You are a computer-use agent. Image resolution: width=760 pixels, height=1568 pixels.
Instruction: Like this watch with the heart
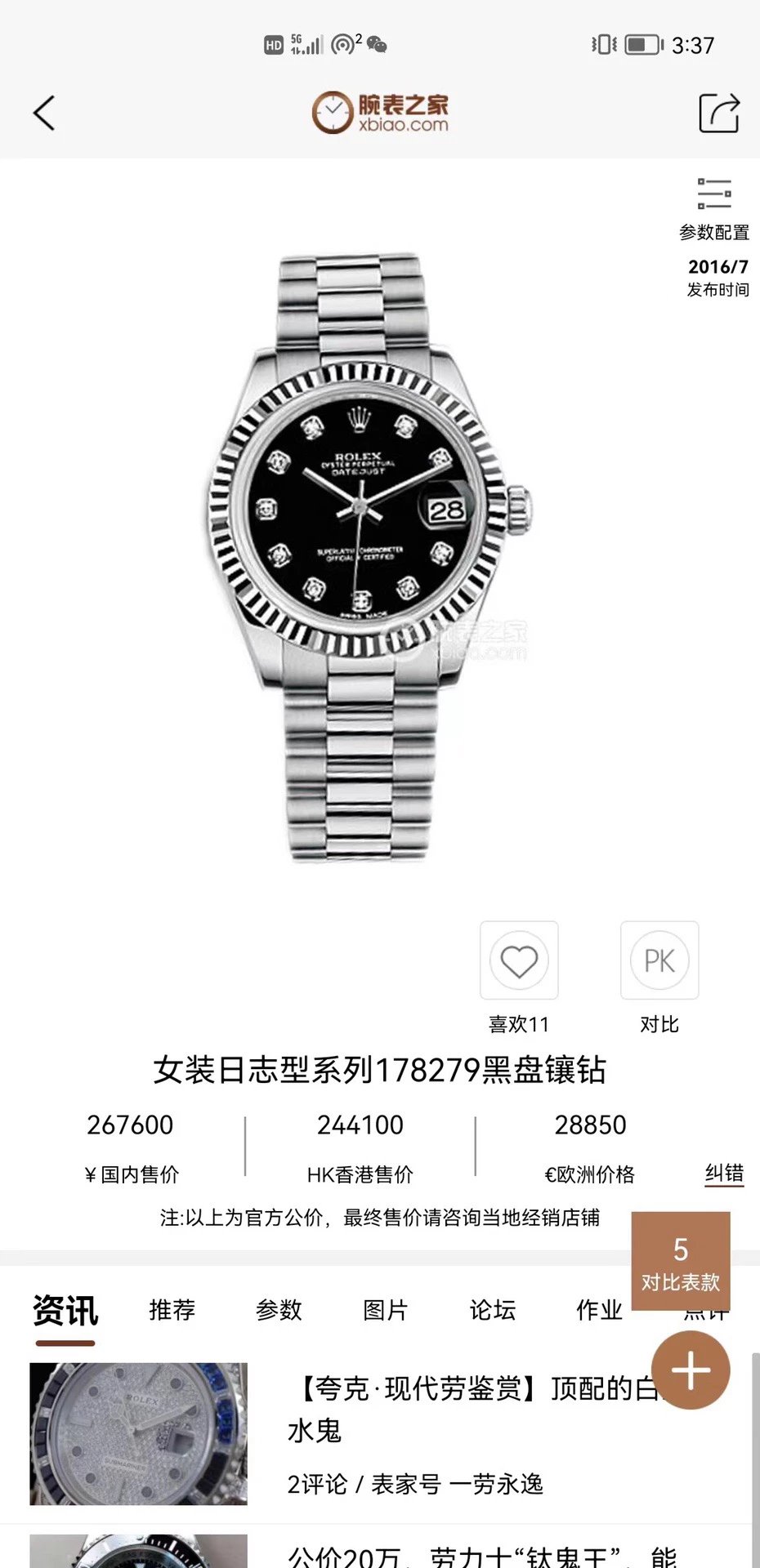519,960
